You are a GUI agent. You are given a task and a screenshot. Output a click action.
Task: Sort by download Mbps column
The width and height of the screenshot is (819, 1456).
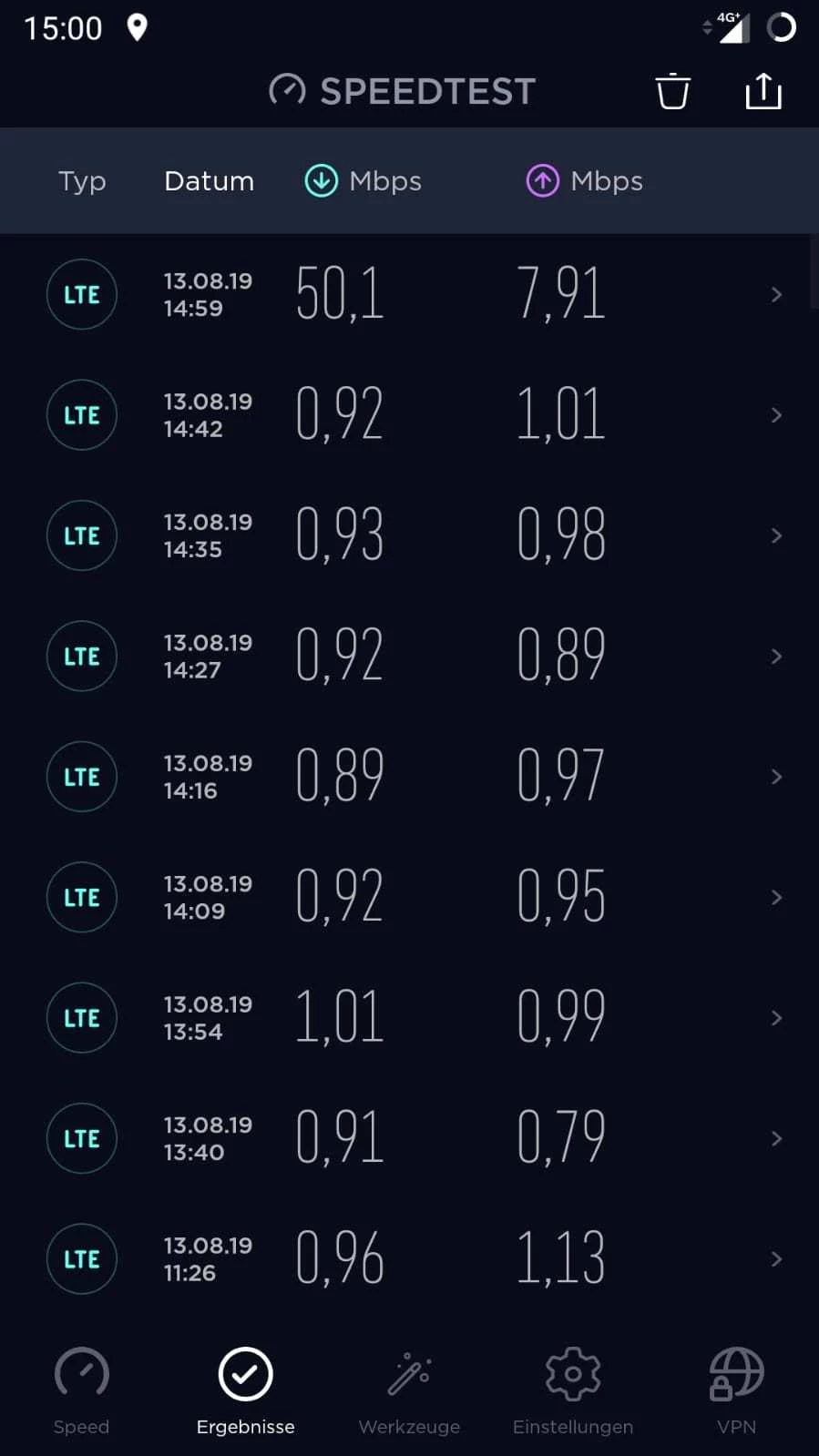[x=363, y=181]
